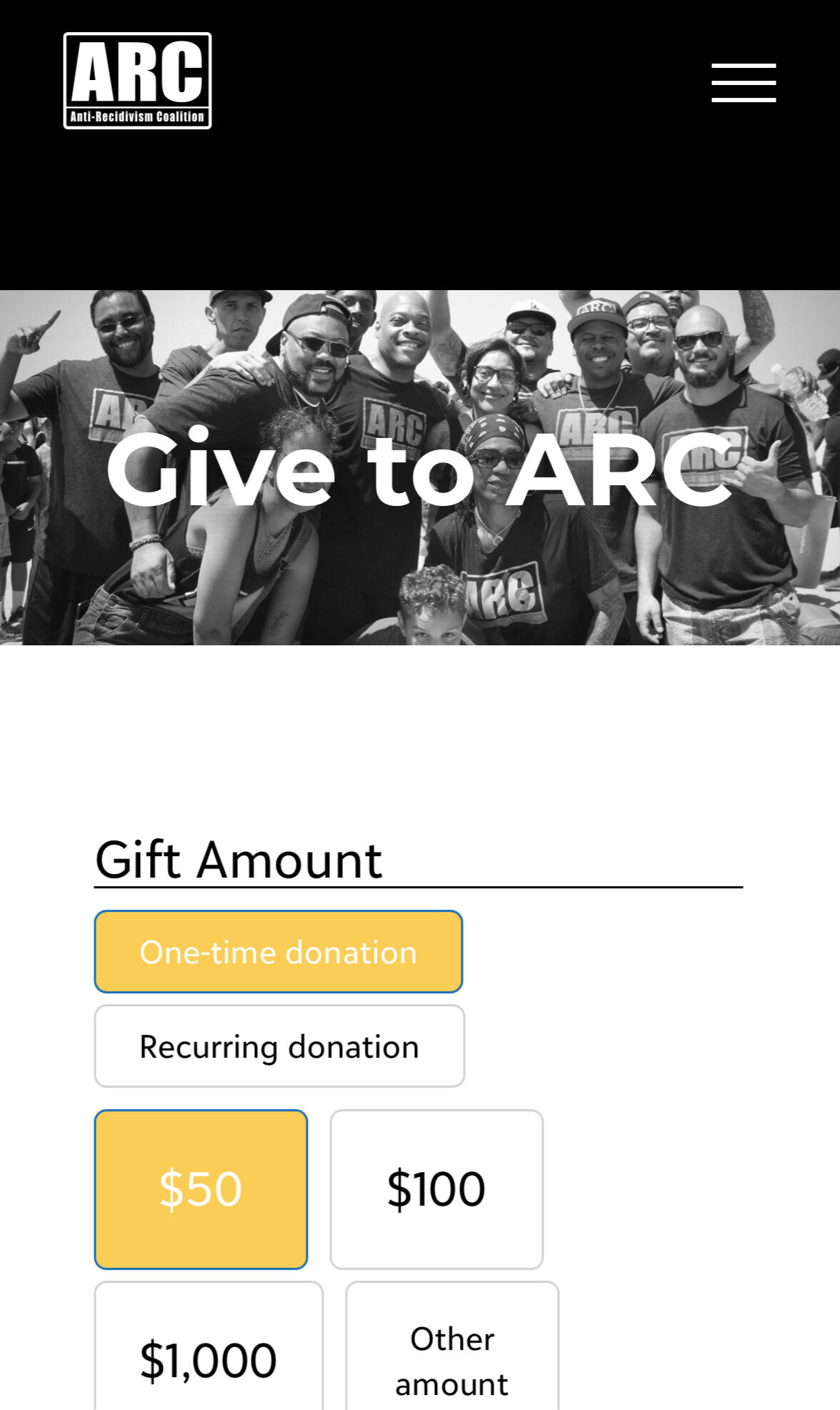Select One-time donation option
The width and height of the screenshot is (840, 1410).
click(279, 951)
